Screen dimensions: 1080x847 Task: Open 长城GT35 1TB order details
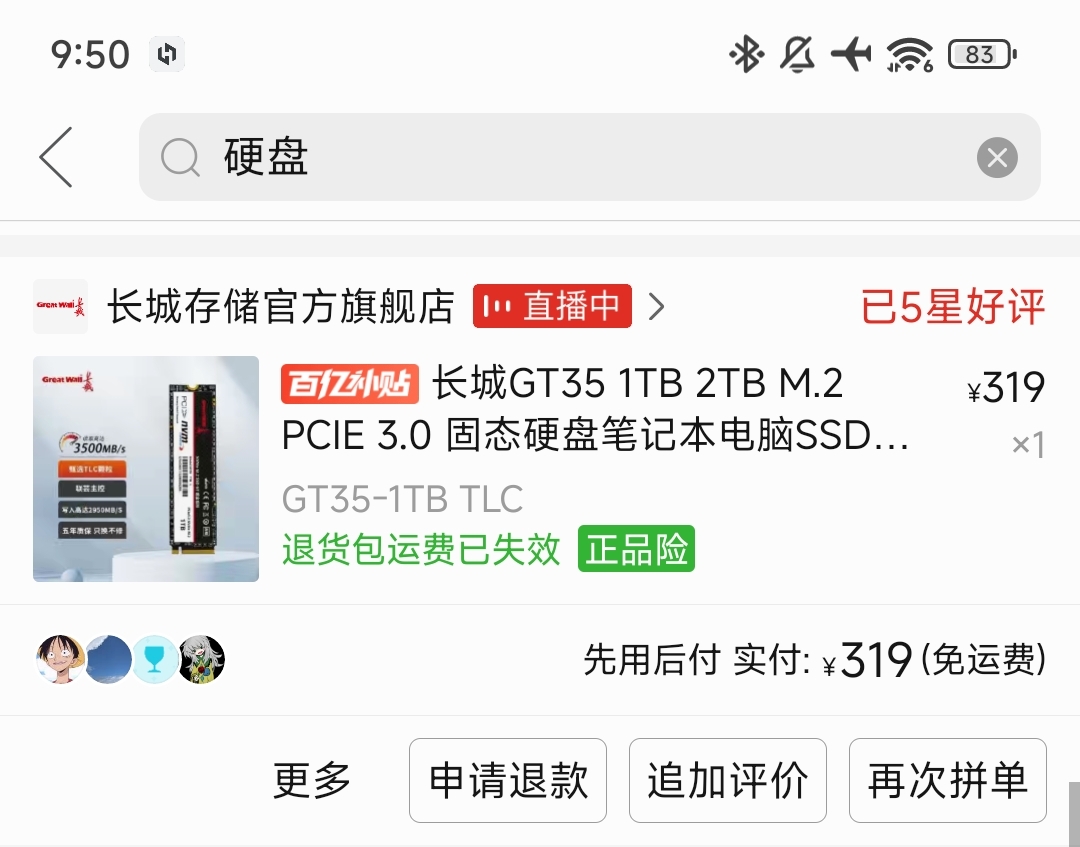595,410
